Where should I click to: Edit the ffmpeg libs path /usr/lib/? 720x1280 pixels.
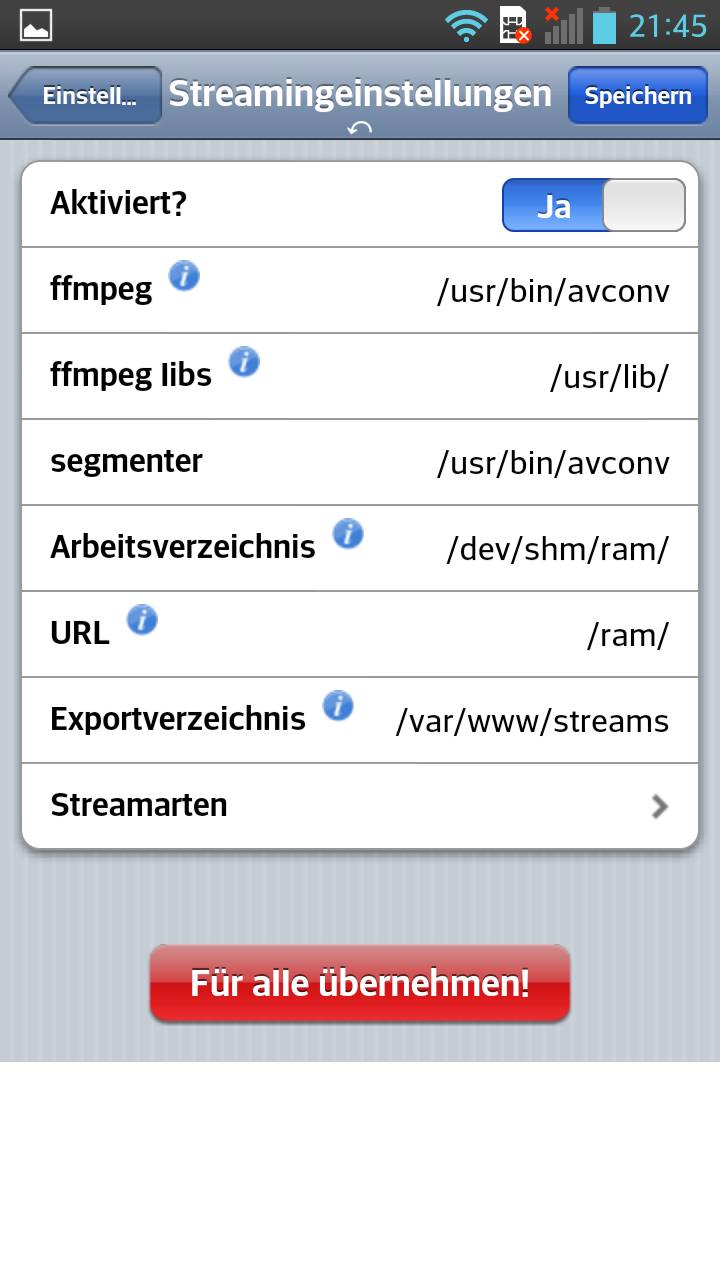609,377
